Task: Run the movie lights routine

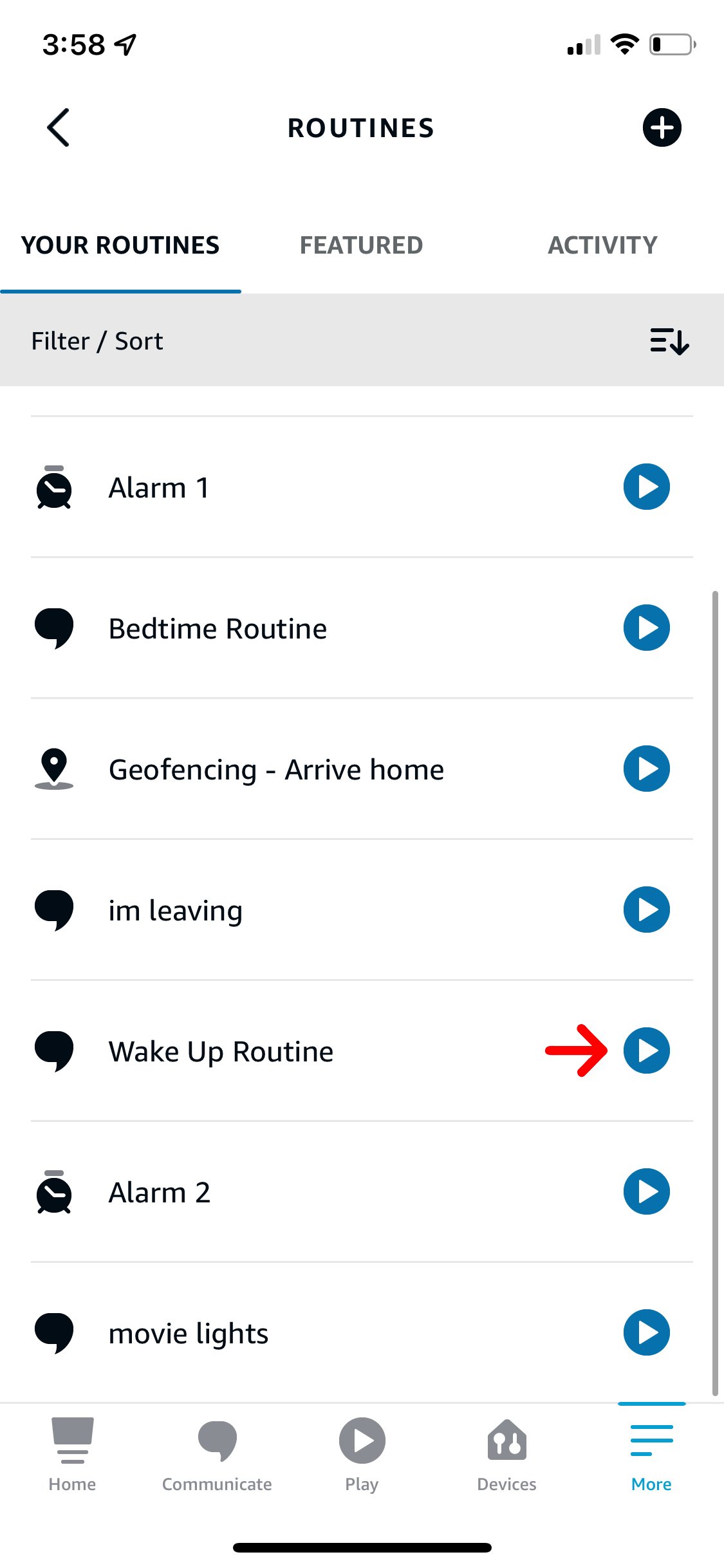Action: click(646, 1332)
